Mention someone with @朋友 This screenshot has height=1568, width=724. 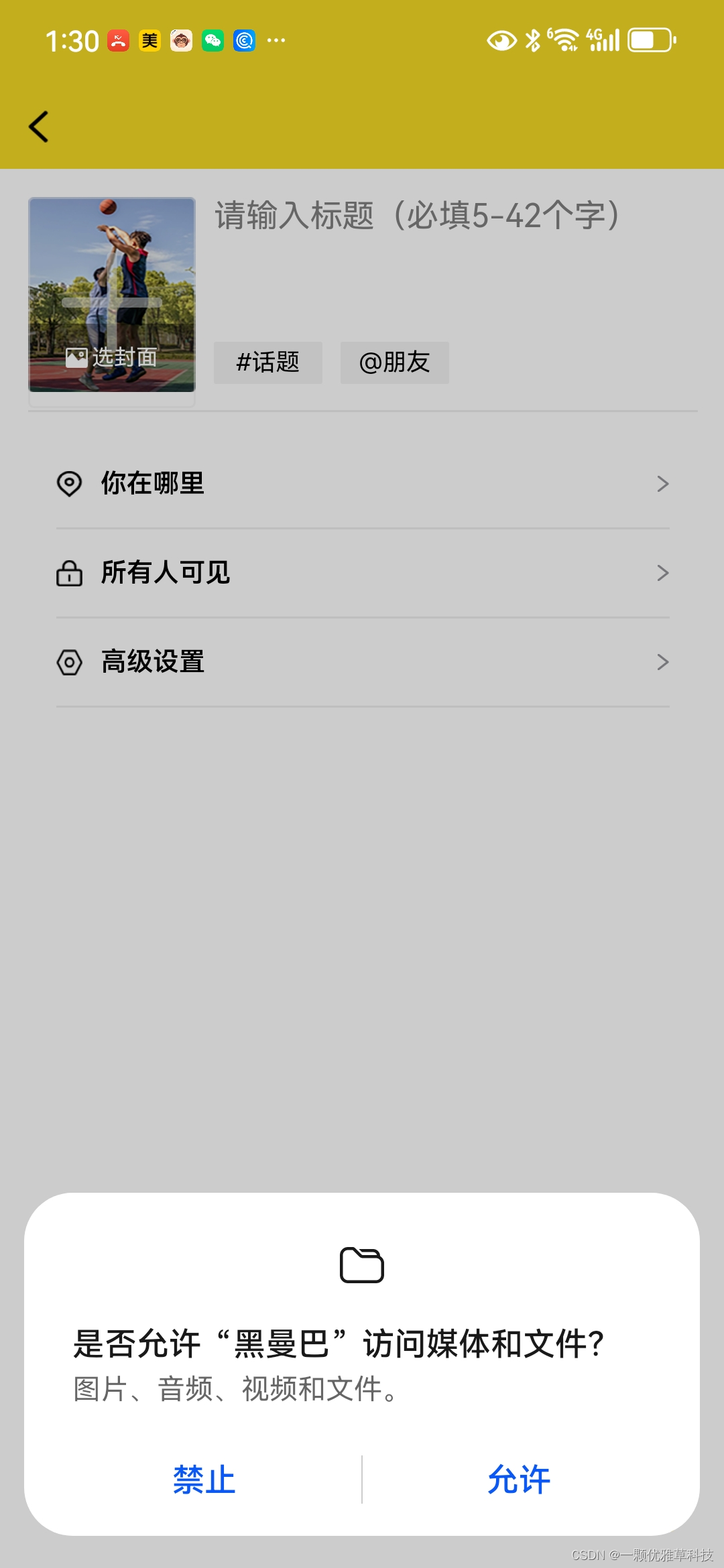[395, 363]
